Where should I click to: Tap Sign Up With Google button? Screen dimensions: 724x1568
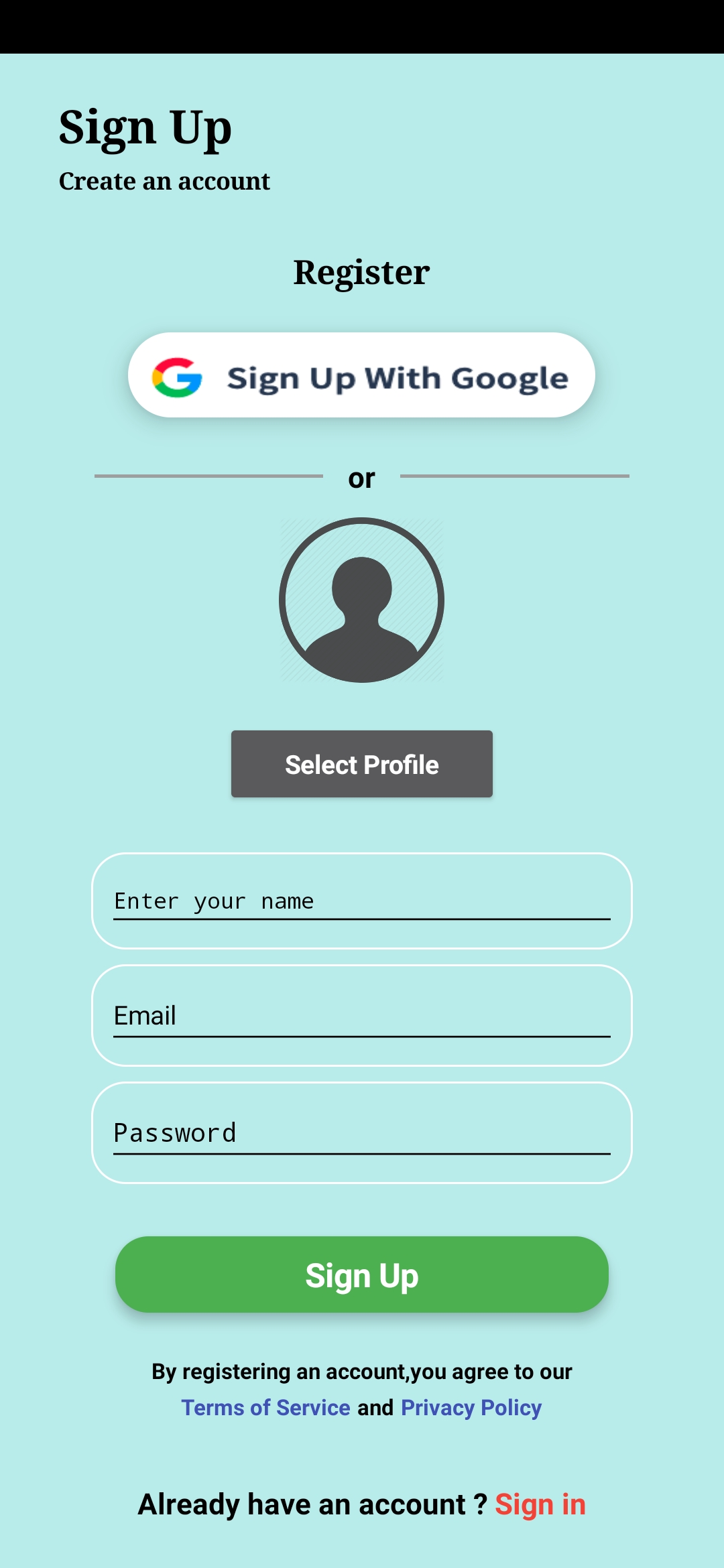click(x=361, y=375)
